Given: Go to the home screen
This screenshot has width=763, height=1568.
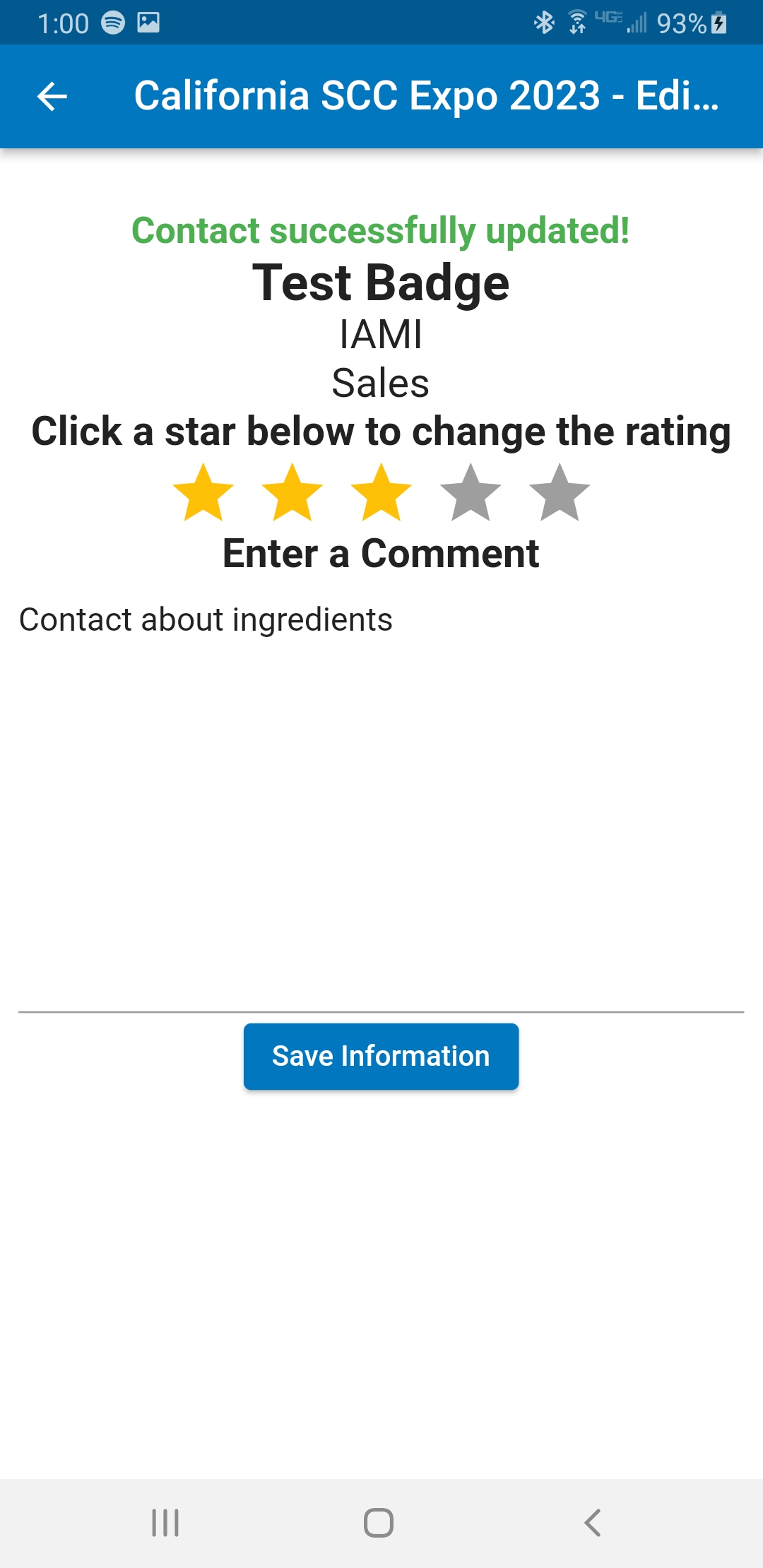Looking at the screenshot, I should tap(379, 1523).
